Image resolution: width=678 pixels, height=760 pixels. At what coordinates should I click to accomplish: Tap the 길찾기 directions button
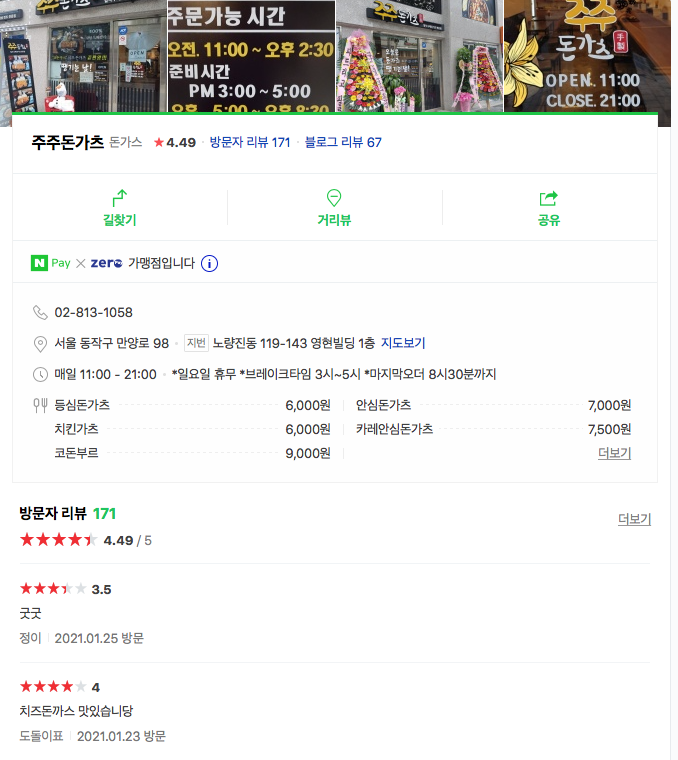120,208
